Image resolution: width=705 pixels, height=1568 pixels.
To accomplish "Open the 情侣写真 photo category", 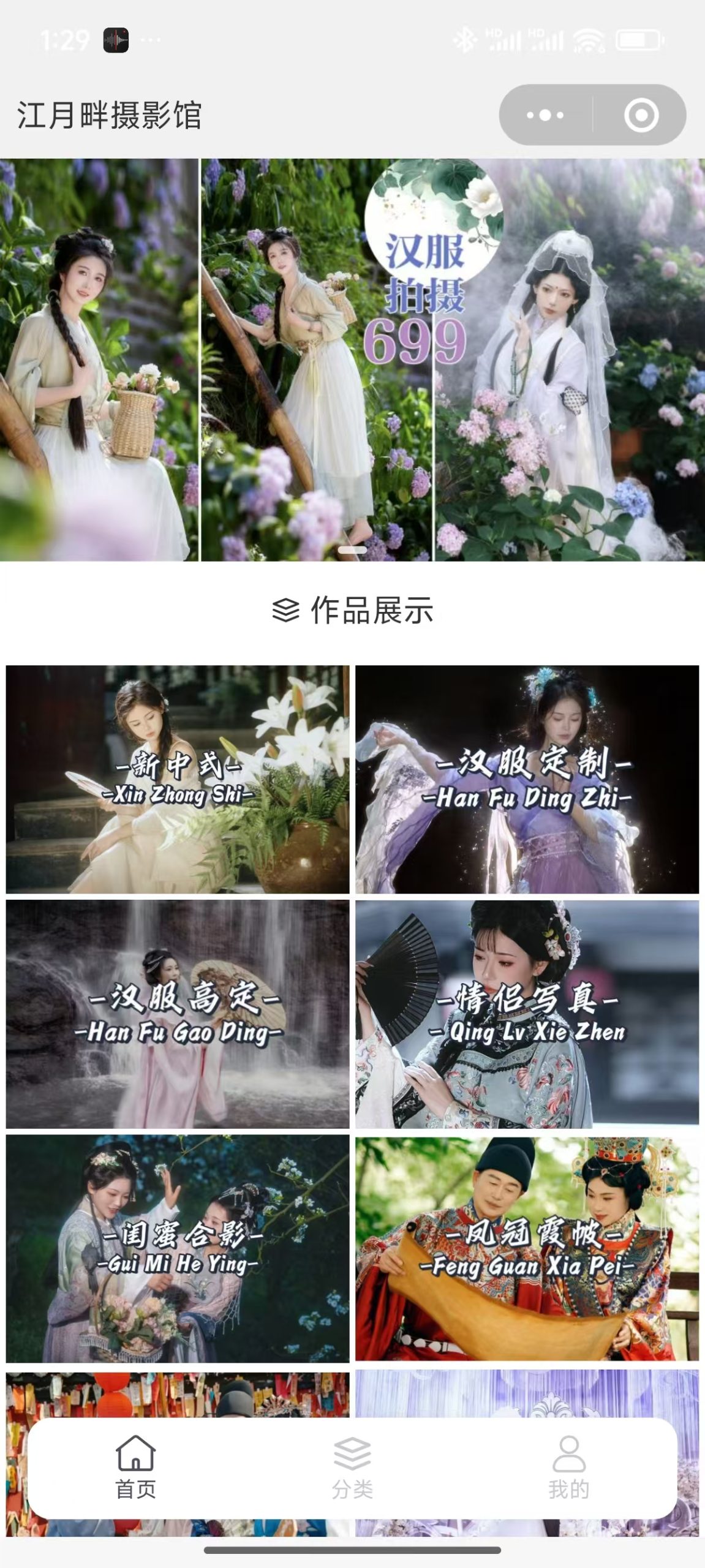I will click(527, 1014).
